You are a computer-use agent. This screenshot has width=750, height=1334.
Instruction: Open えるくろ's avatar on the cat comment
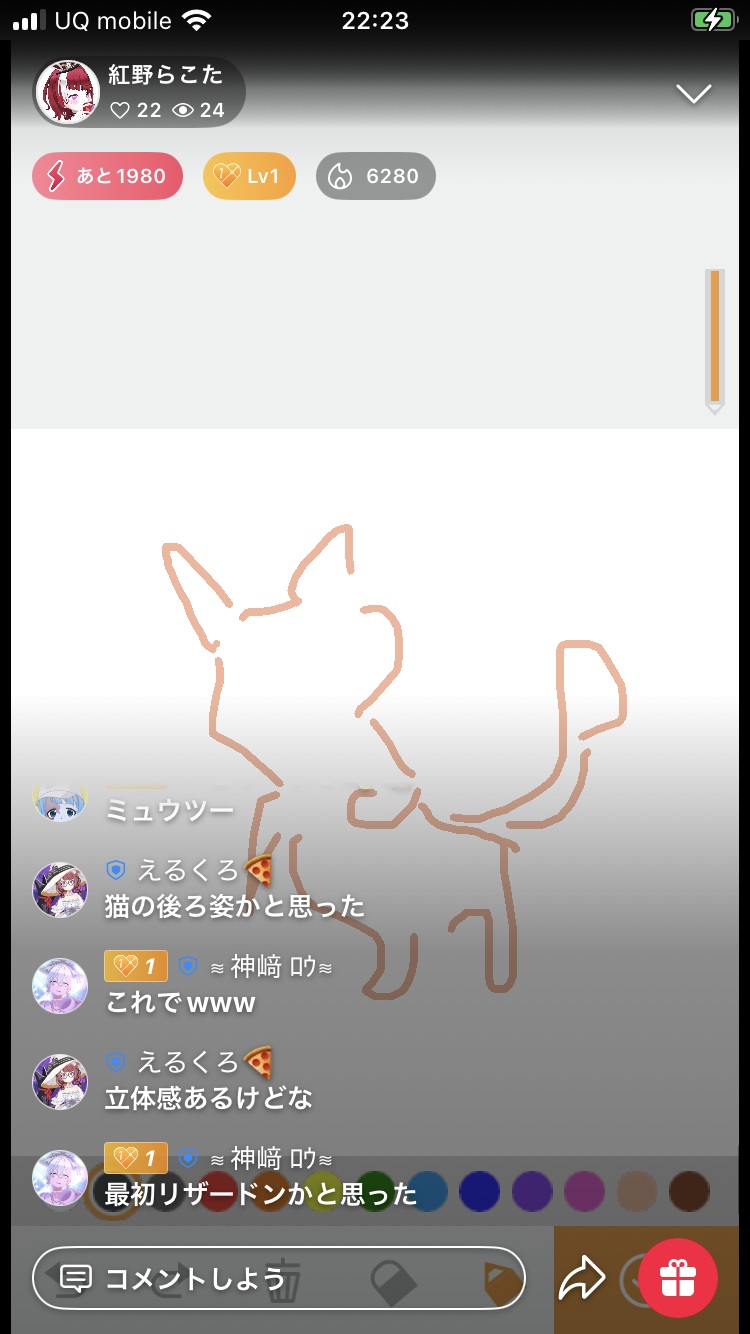click(x=60, y=890)
